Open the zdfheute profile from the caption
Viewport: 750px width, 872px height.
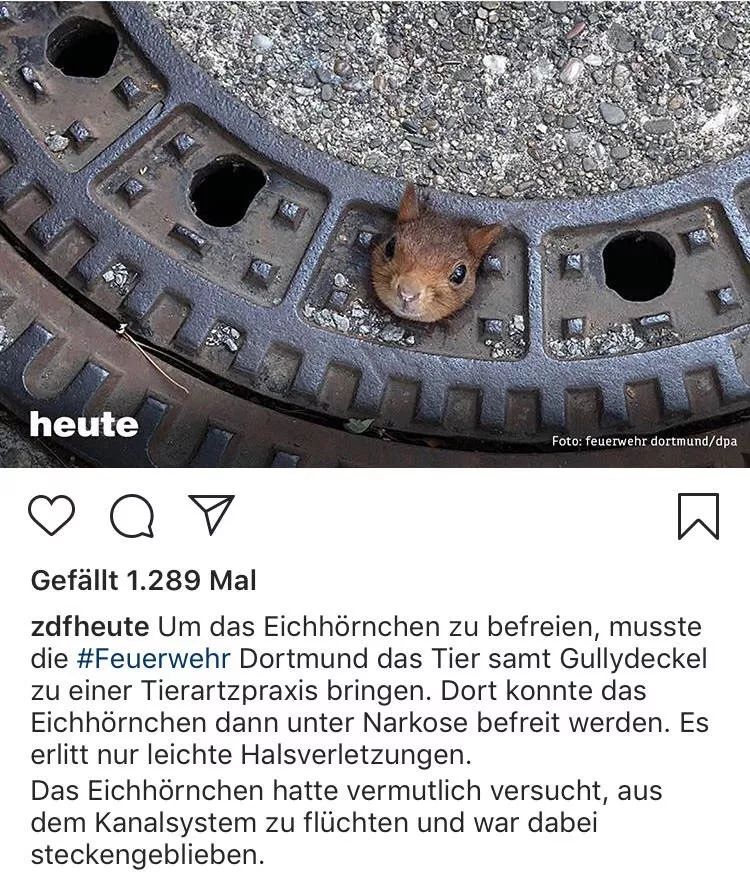[x=90, y=628]
